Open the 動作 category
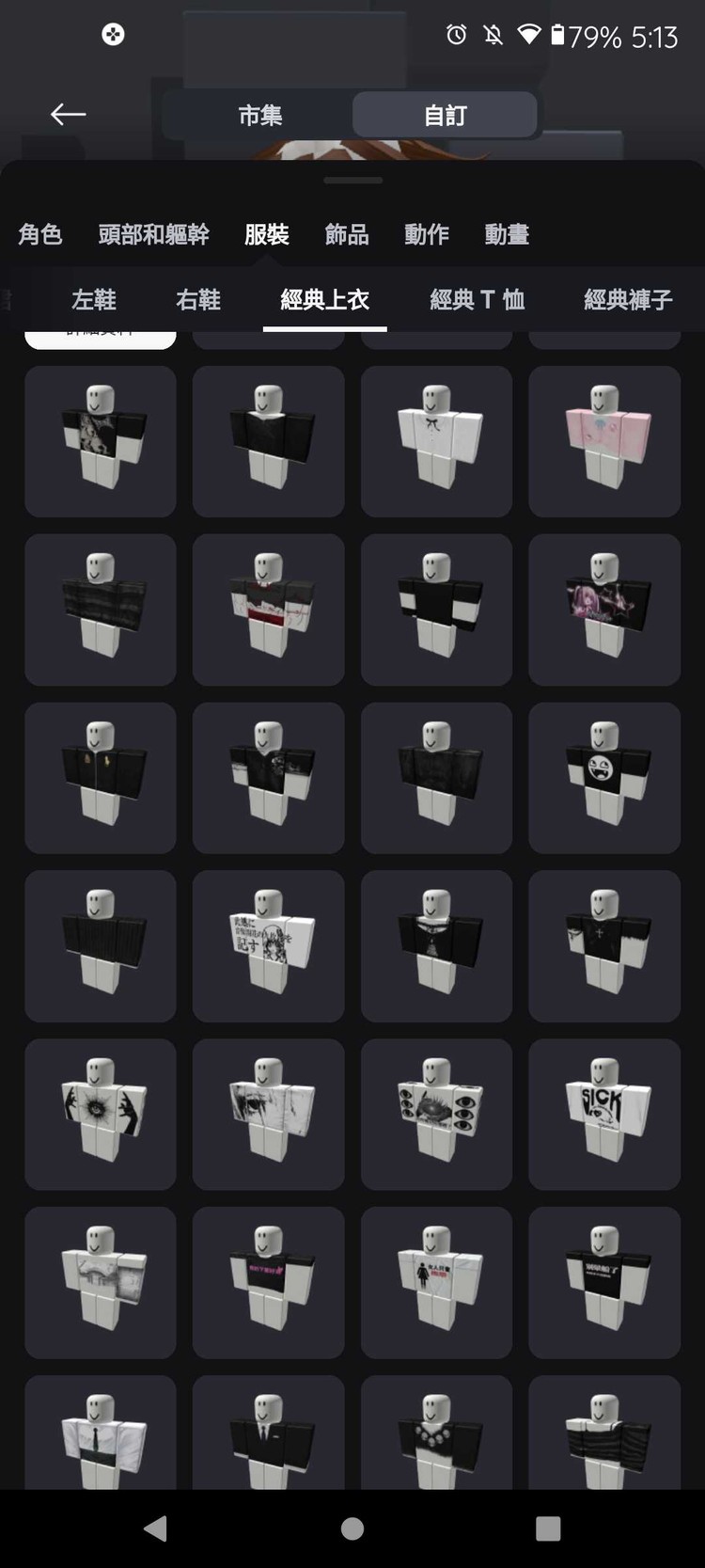 click(427, 234)
